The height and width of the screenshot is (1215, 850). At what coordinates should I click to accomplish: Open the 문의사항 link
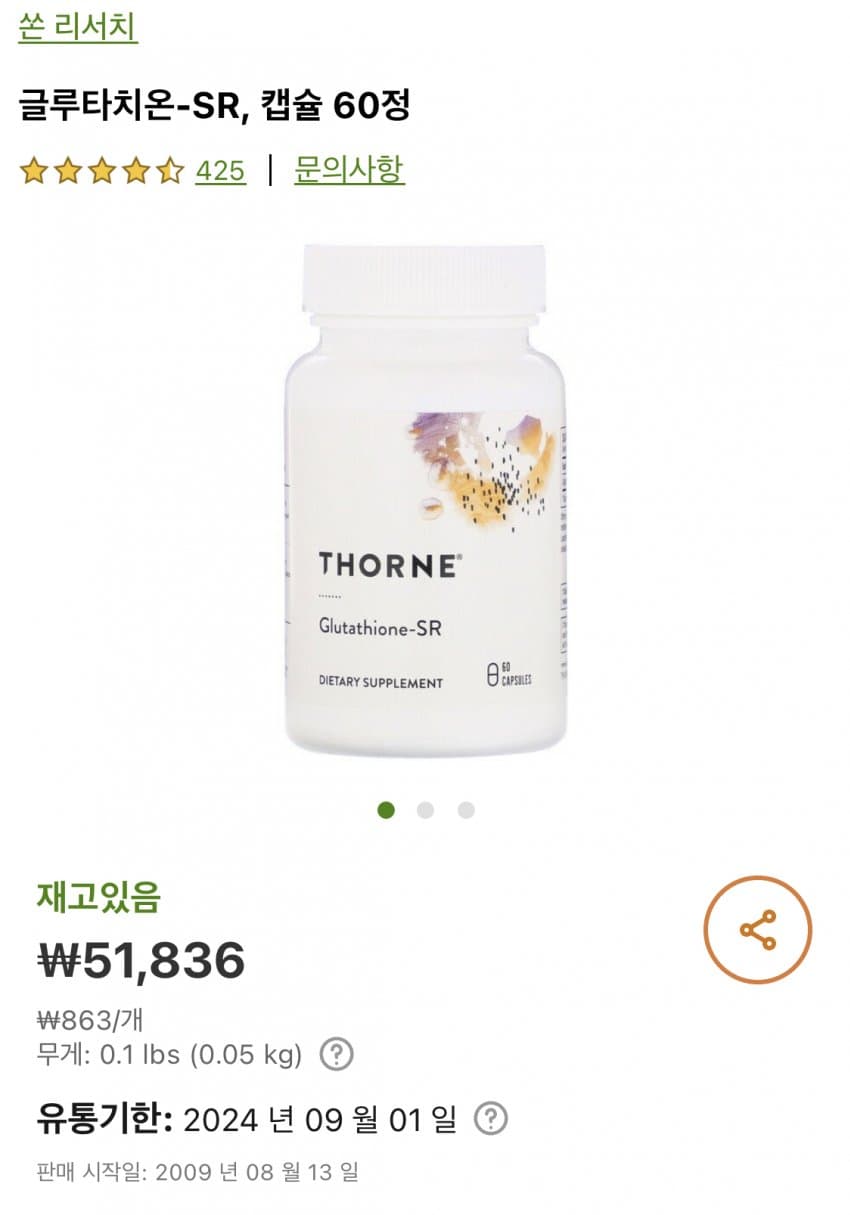pos(349,170)
